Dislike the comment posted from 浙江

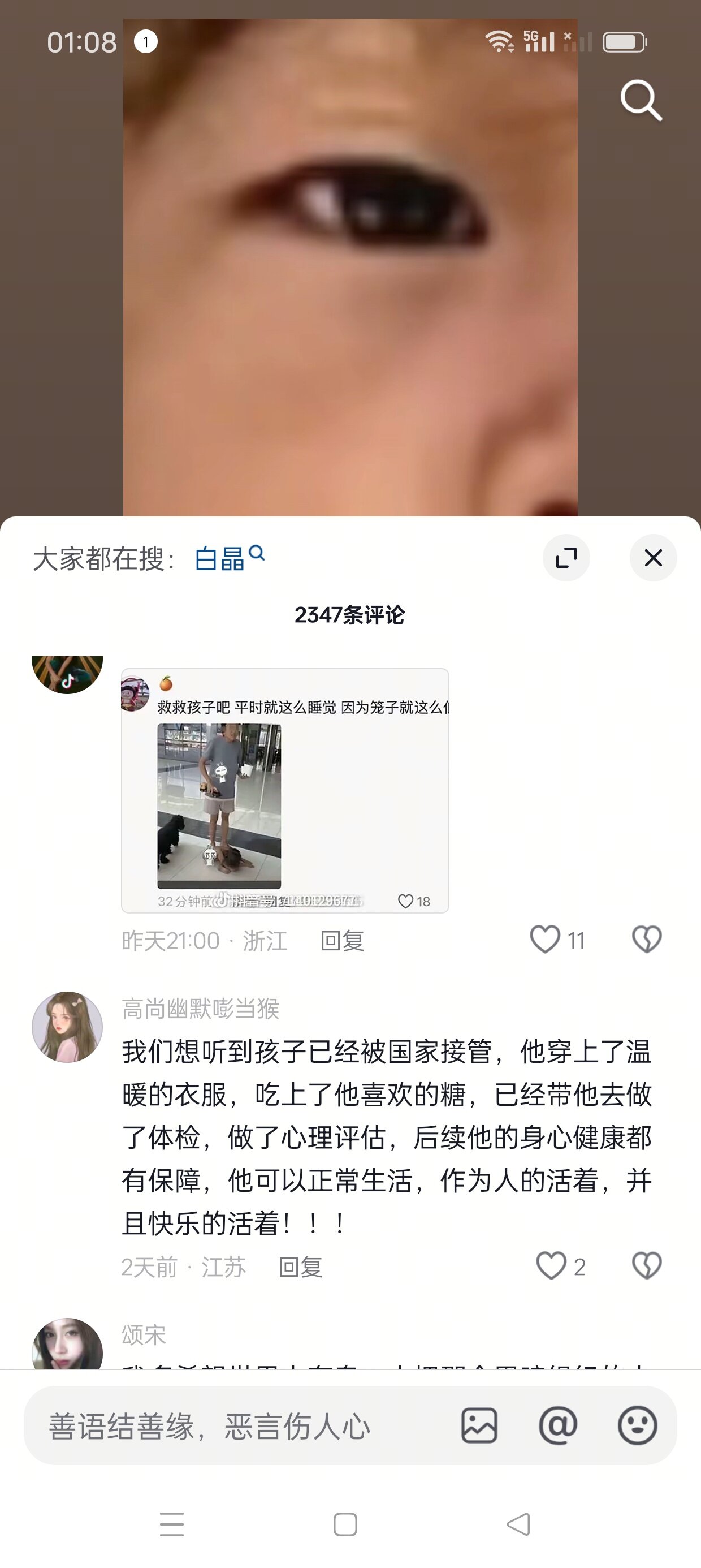[x=646, y=939]
